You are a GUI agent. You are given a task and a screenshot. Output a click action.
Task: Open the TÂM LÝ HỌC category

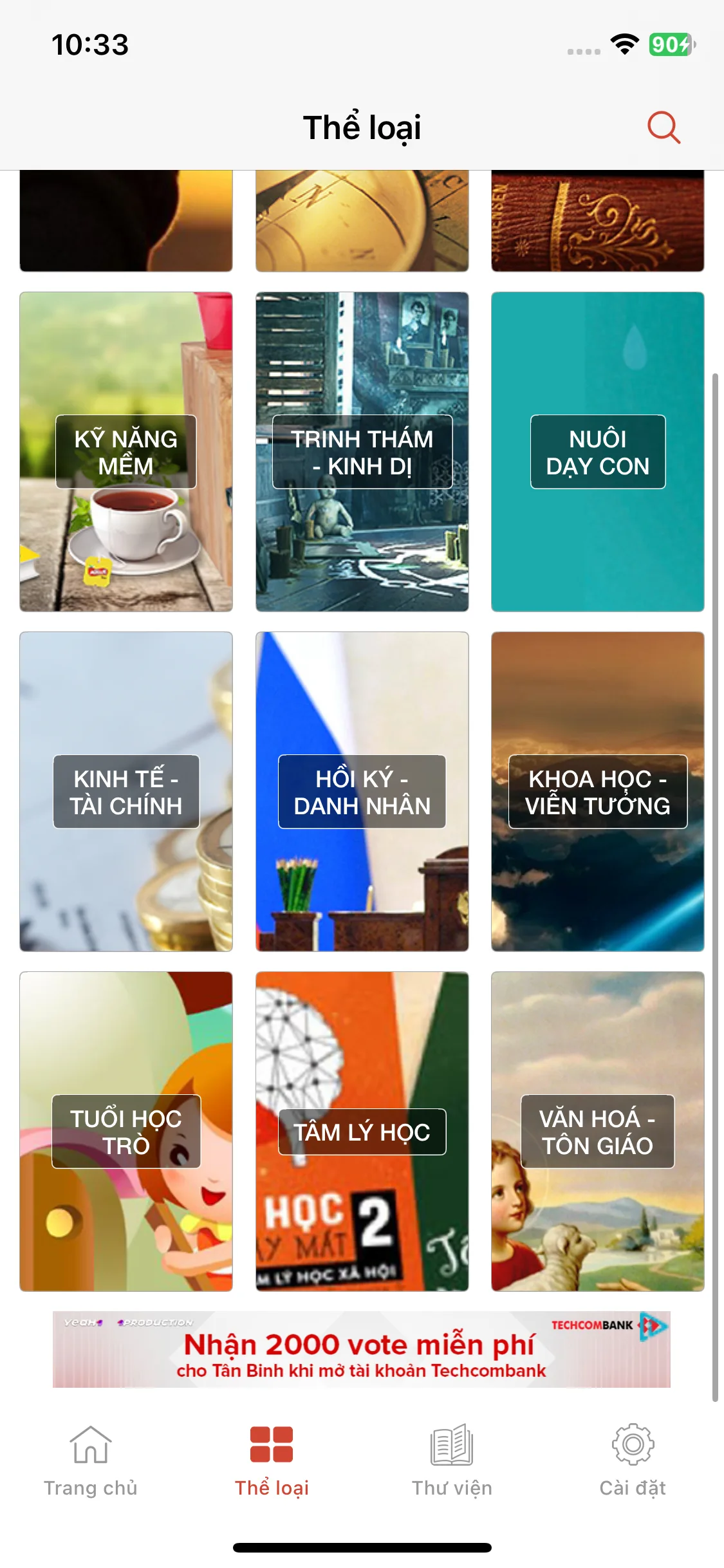click(x=362, y=1132)
